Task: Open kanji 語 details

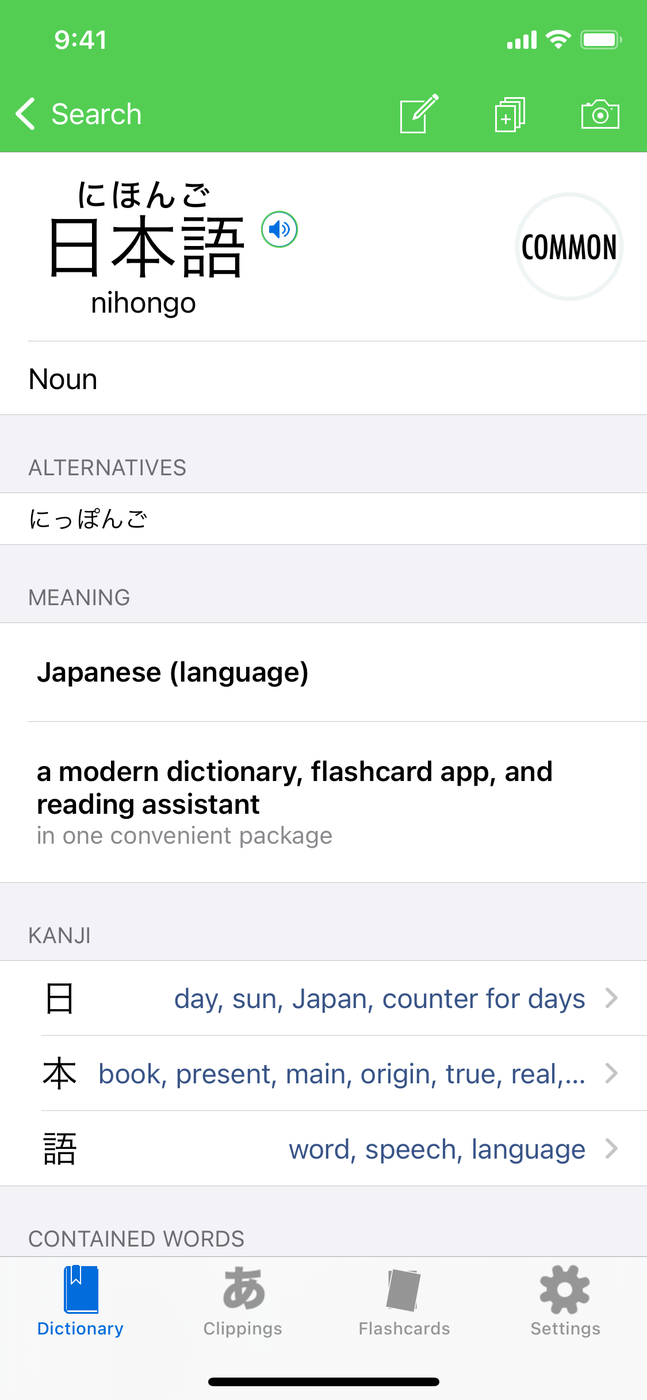Action: pyautogui.click(x=330, y=1149)
